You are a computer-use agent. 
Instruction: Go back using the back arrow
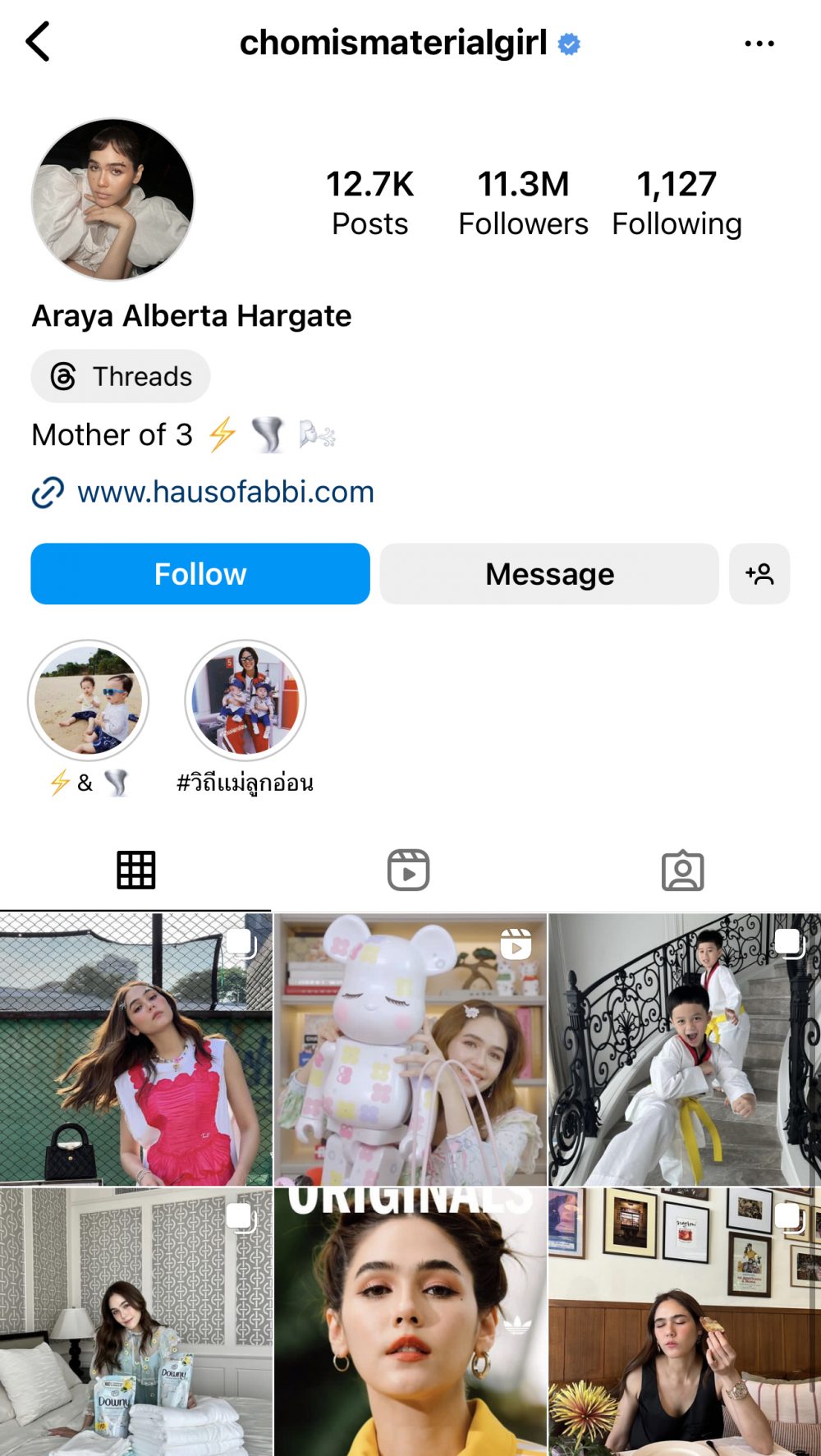pyautogui.click(x=39, y=42)
